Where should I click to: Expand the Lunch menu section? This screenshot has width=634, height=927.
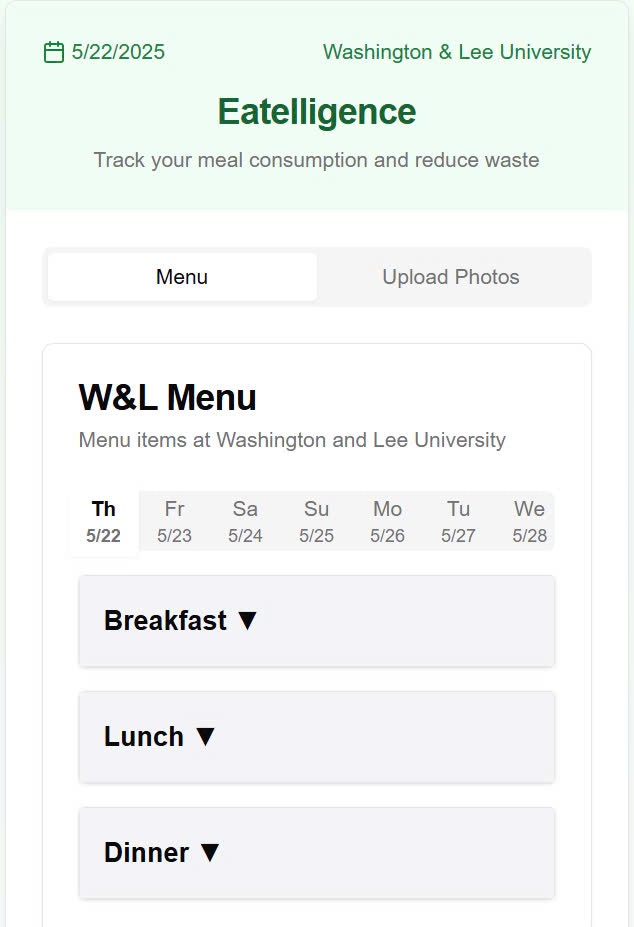pos(317,737)
